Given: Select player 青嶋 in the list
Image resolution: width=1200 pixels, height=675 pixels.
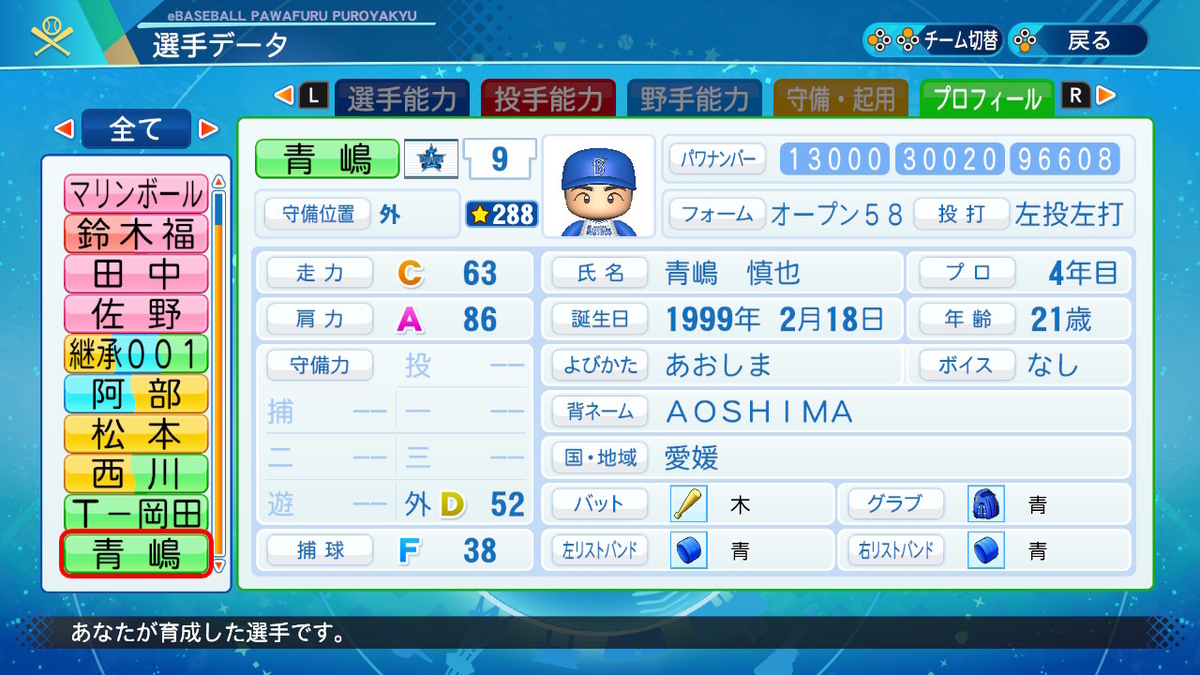Looking at the screenshot, I should tap(136, 553).
